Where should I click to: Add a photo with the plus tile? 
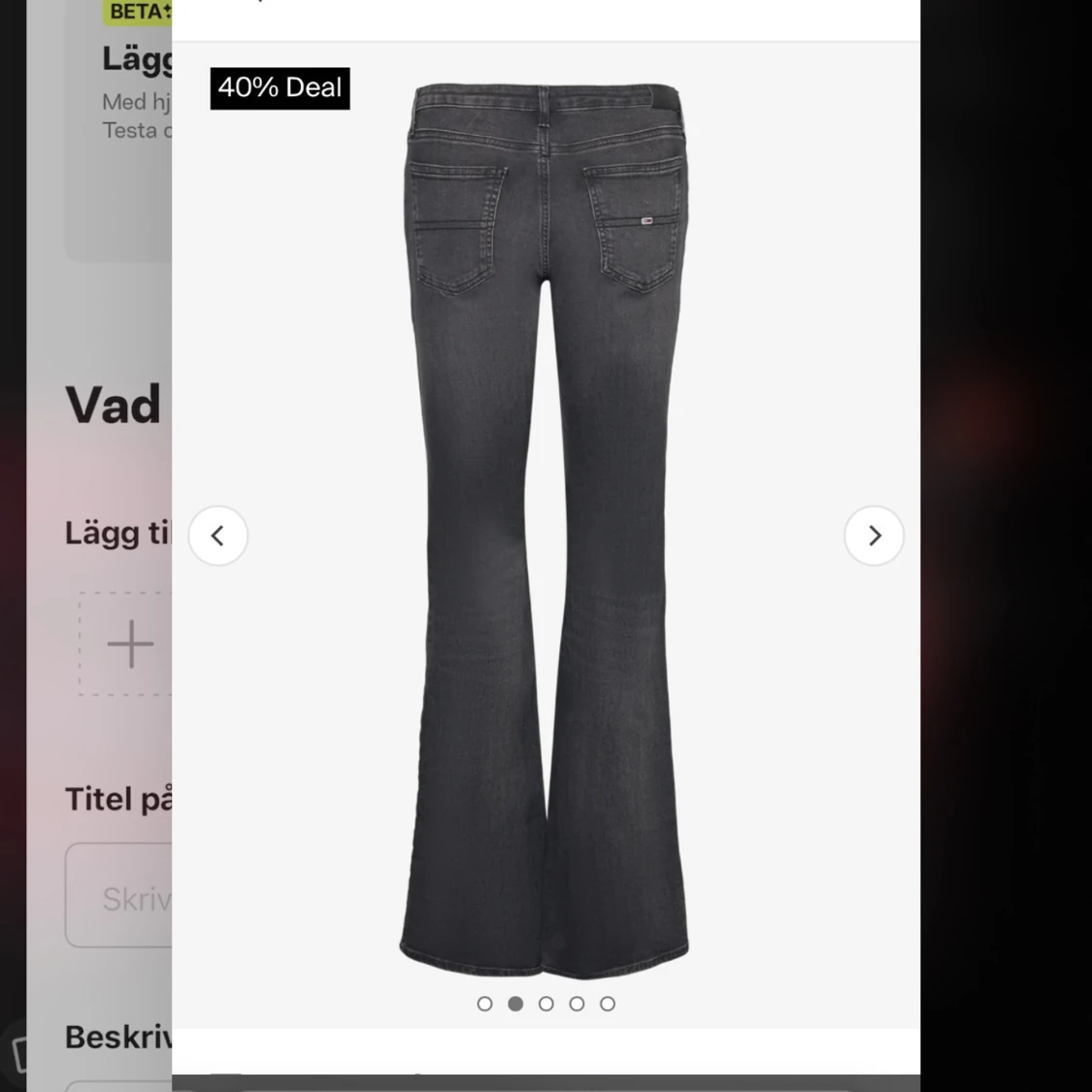coord(130,645)
